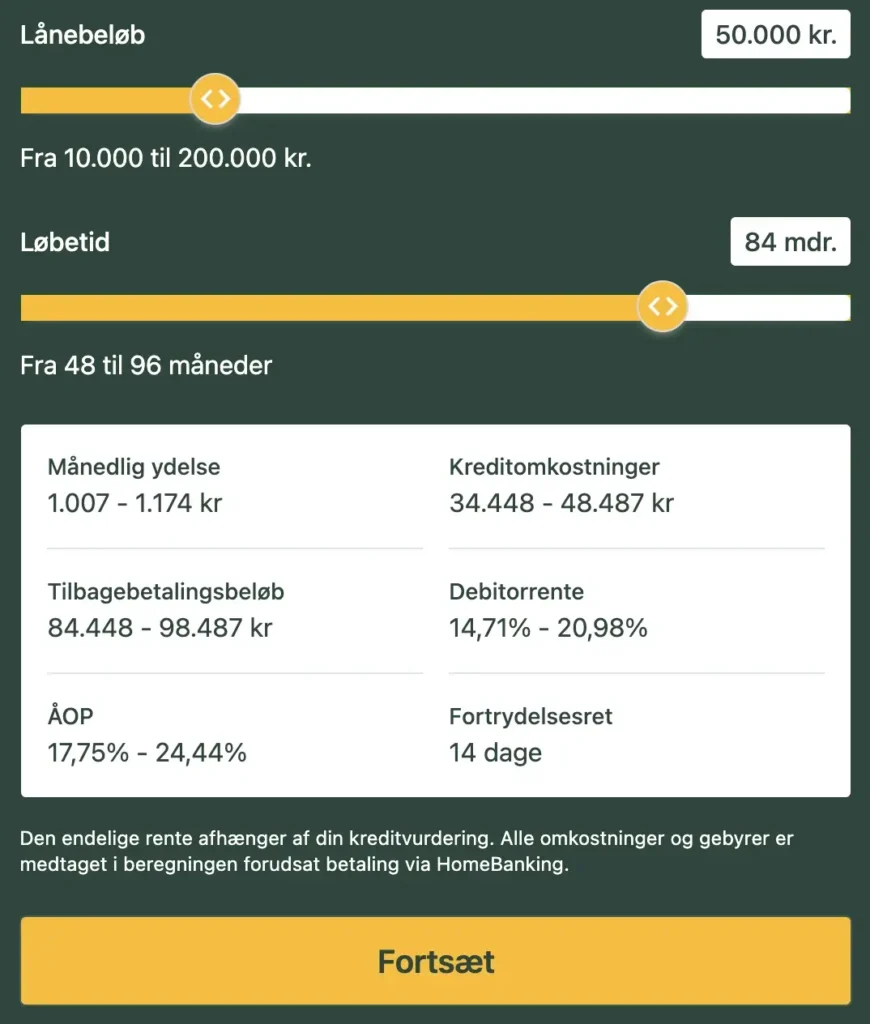
Task: Click the Lånebeløb heading label
Action: coord(82,34)
